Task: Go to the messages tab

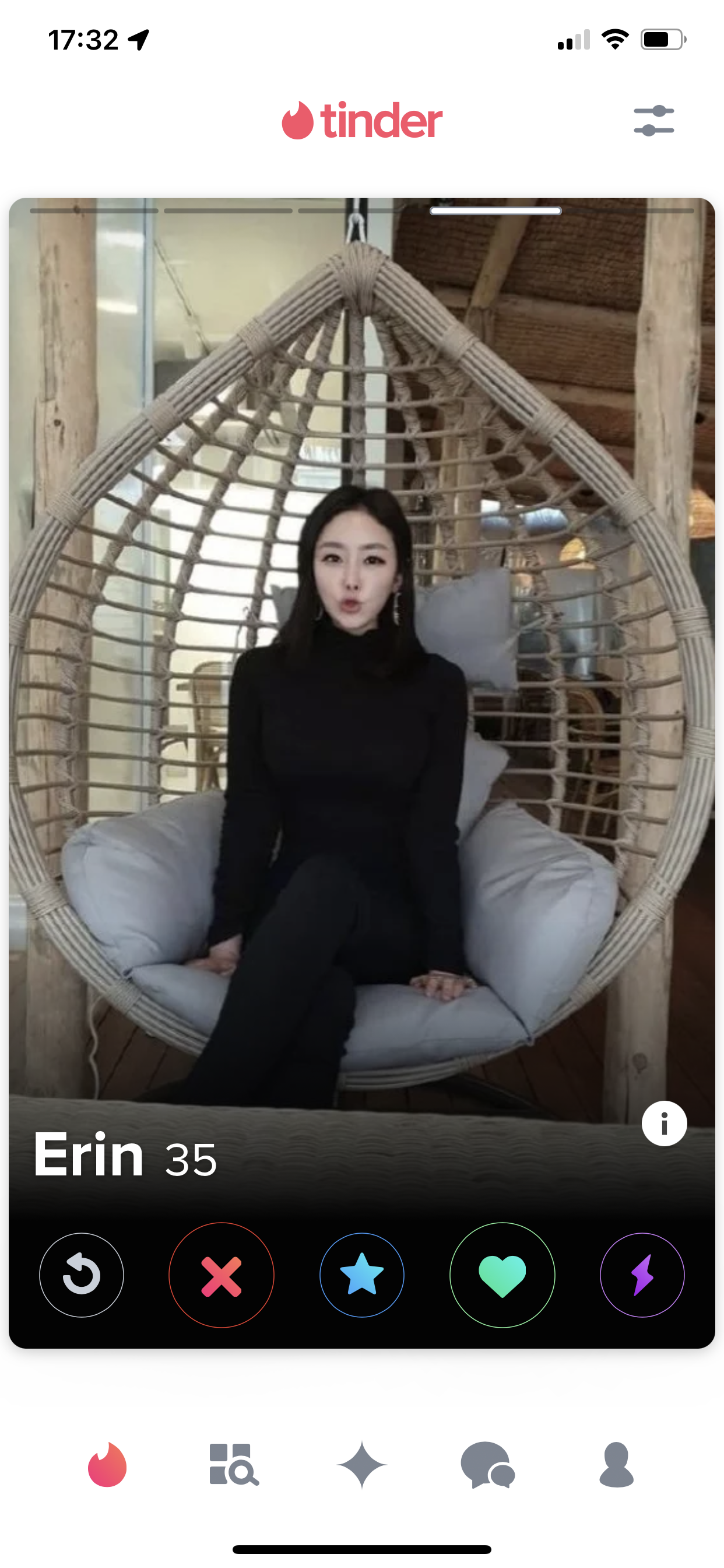Action: pyautogui.click(x=488, y=1465)
